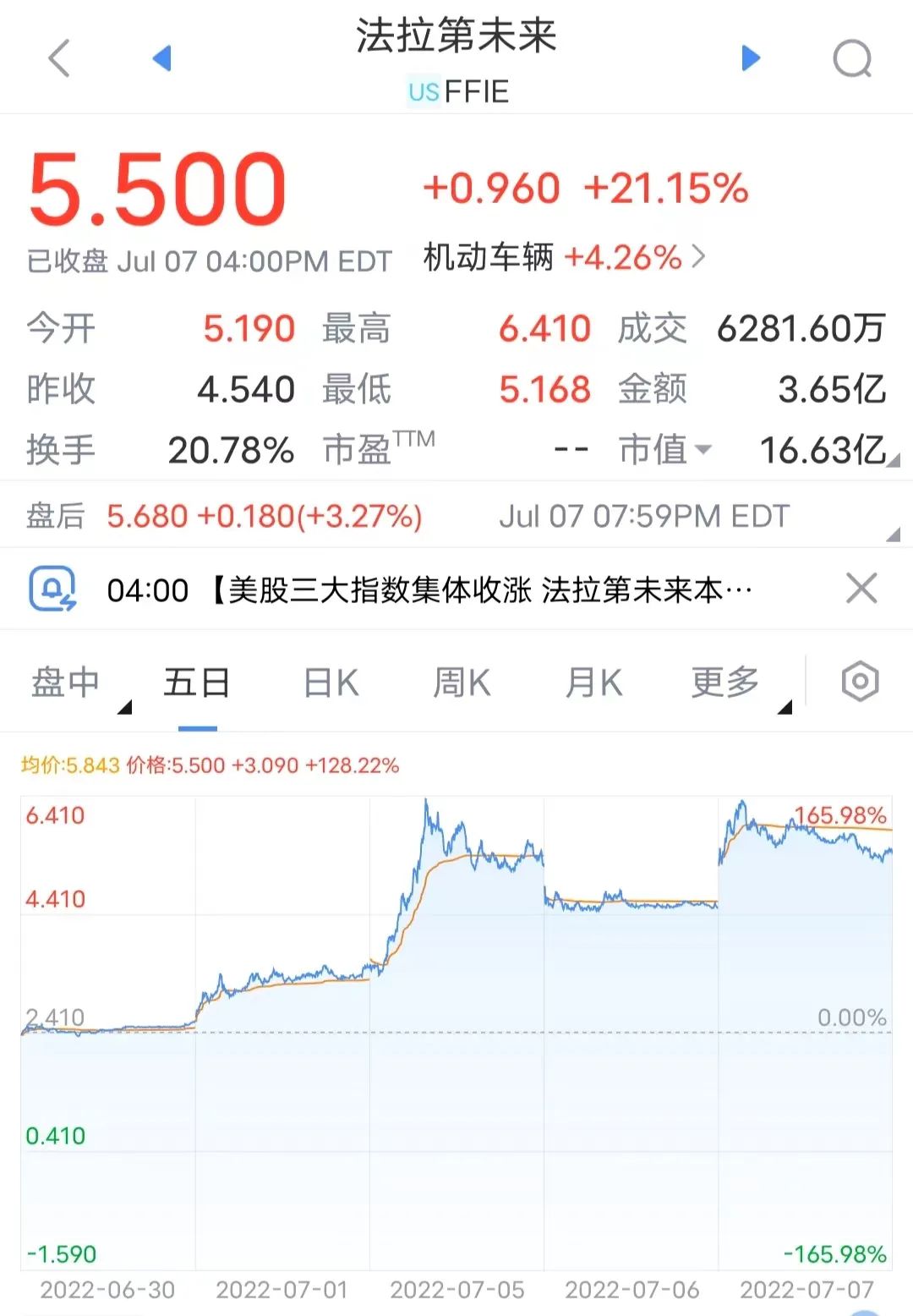
Task: Open the 机动车辆 sector link
Action: click(x=564, y=256)
